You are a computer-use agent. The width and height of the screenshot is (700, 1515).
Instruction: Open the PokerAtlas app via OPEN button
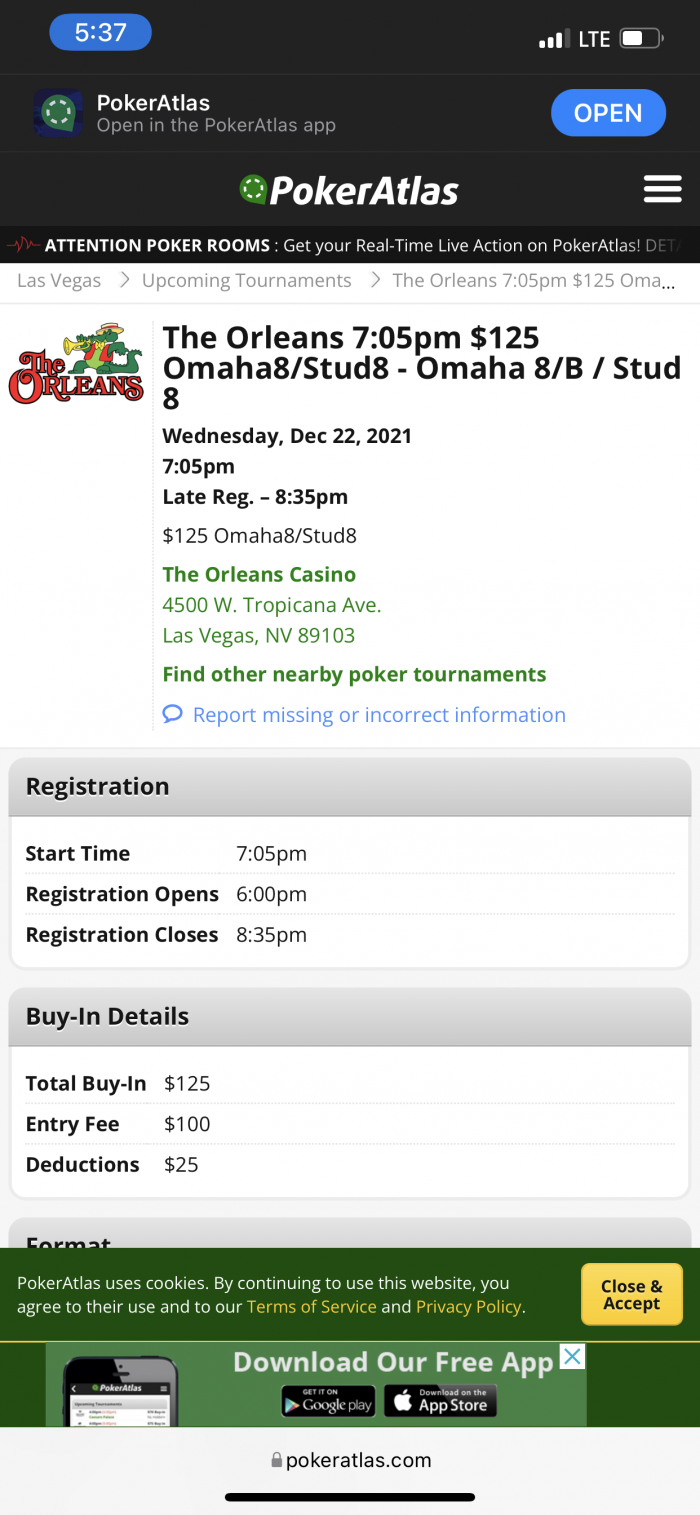click(608, 113)
